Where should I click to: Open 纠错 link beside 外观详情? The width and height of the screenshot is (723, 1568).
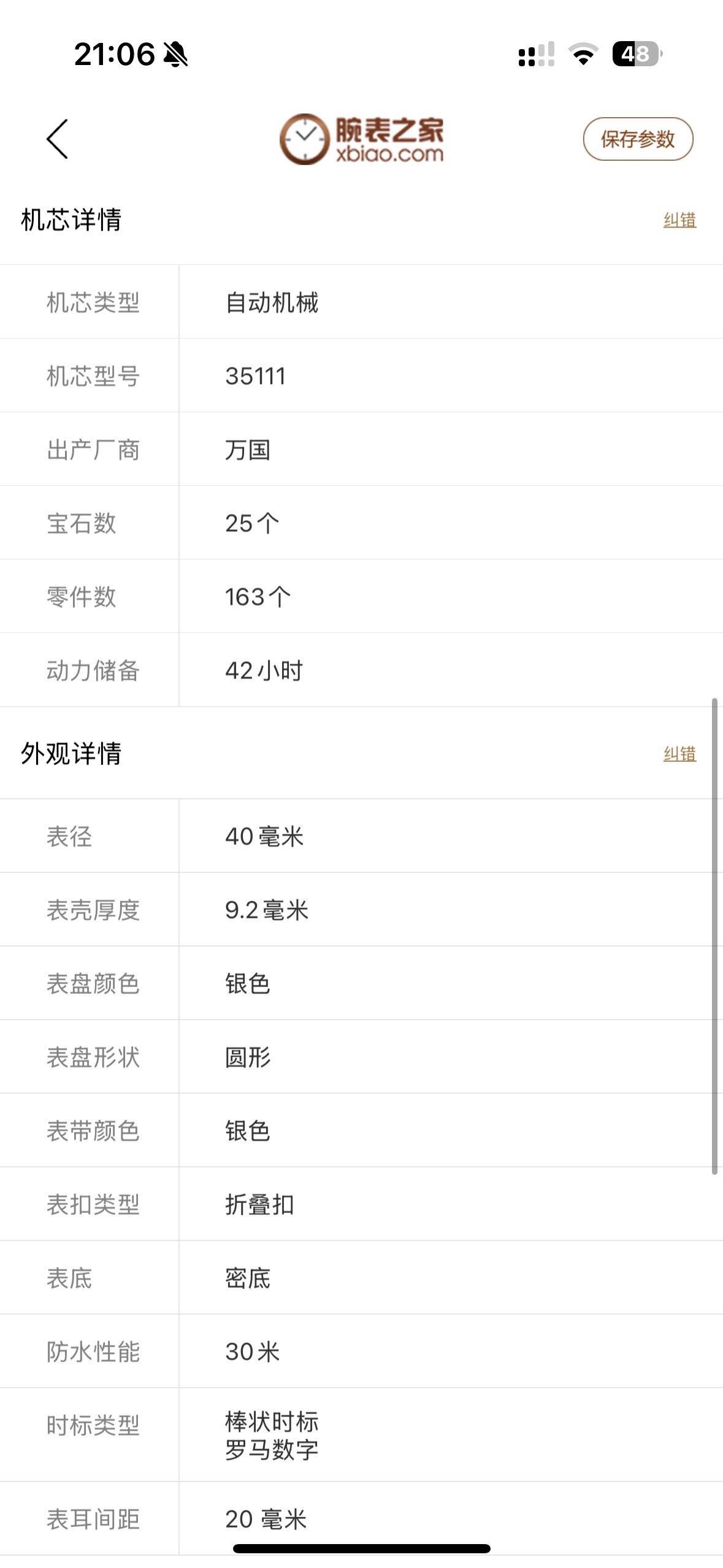coord(679,753)
